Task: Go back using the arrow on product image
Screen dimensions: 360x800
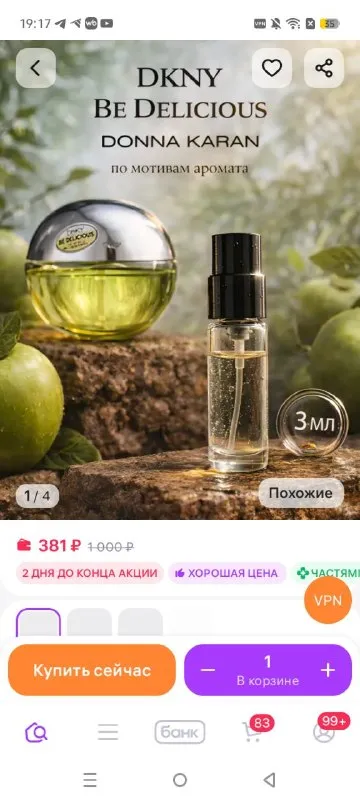Action: [36, 68]
